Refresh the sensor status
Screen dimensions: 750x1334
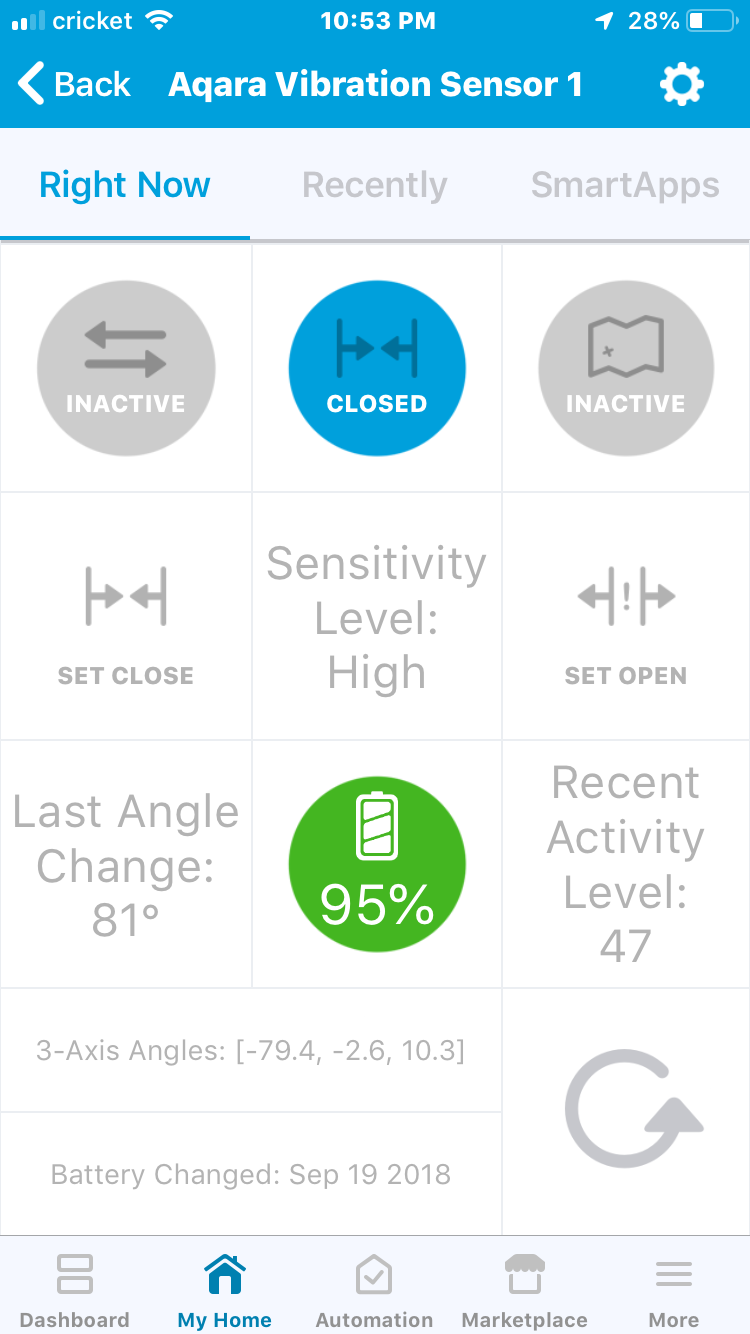[x=632, y=1110]
